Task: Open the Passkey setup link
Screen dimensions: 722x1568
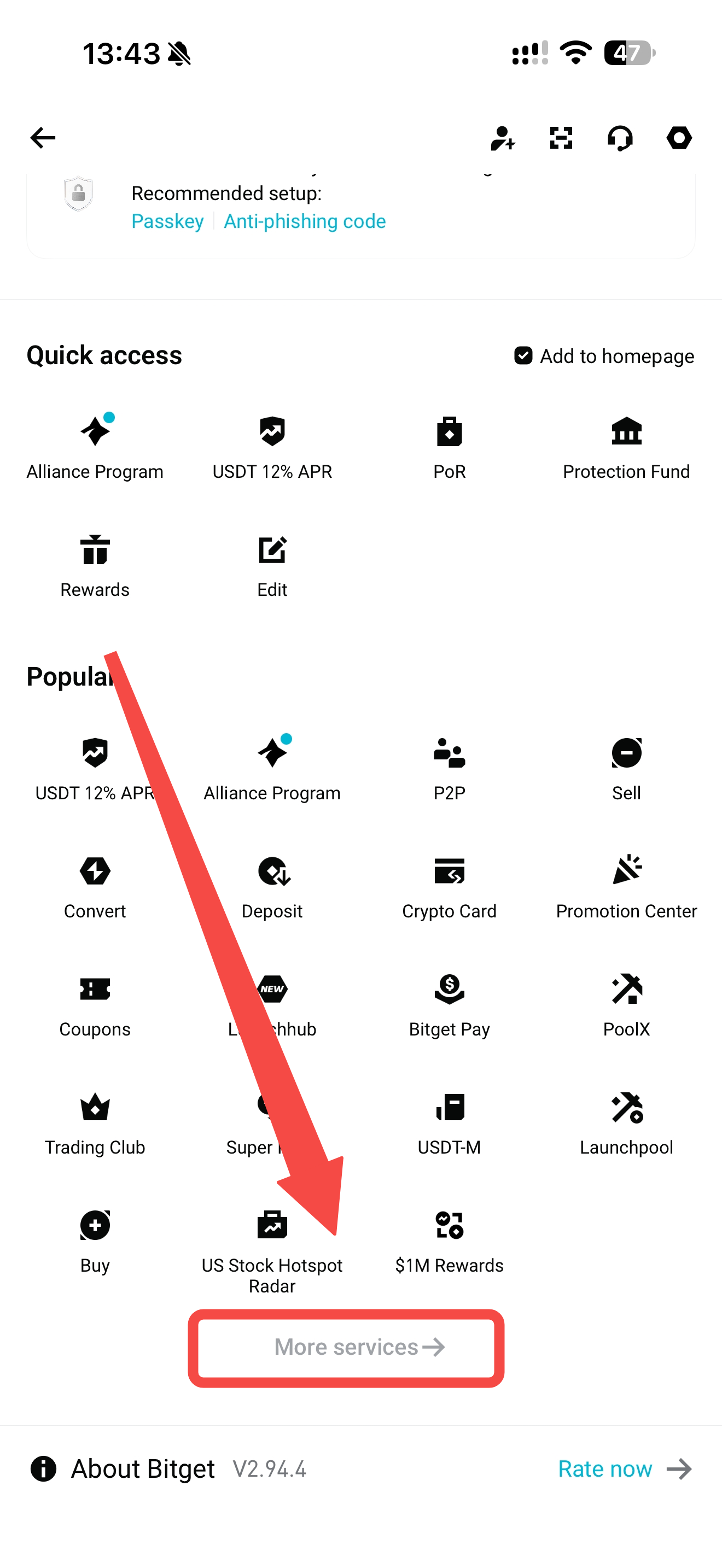Action: point(167,221)
